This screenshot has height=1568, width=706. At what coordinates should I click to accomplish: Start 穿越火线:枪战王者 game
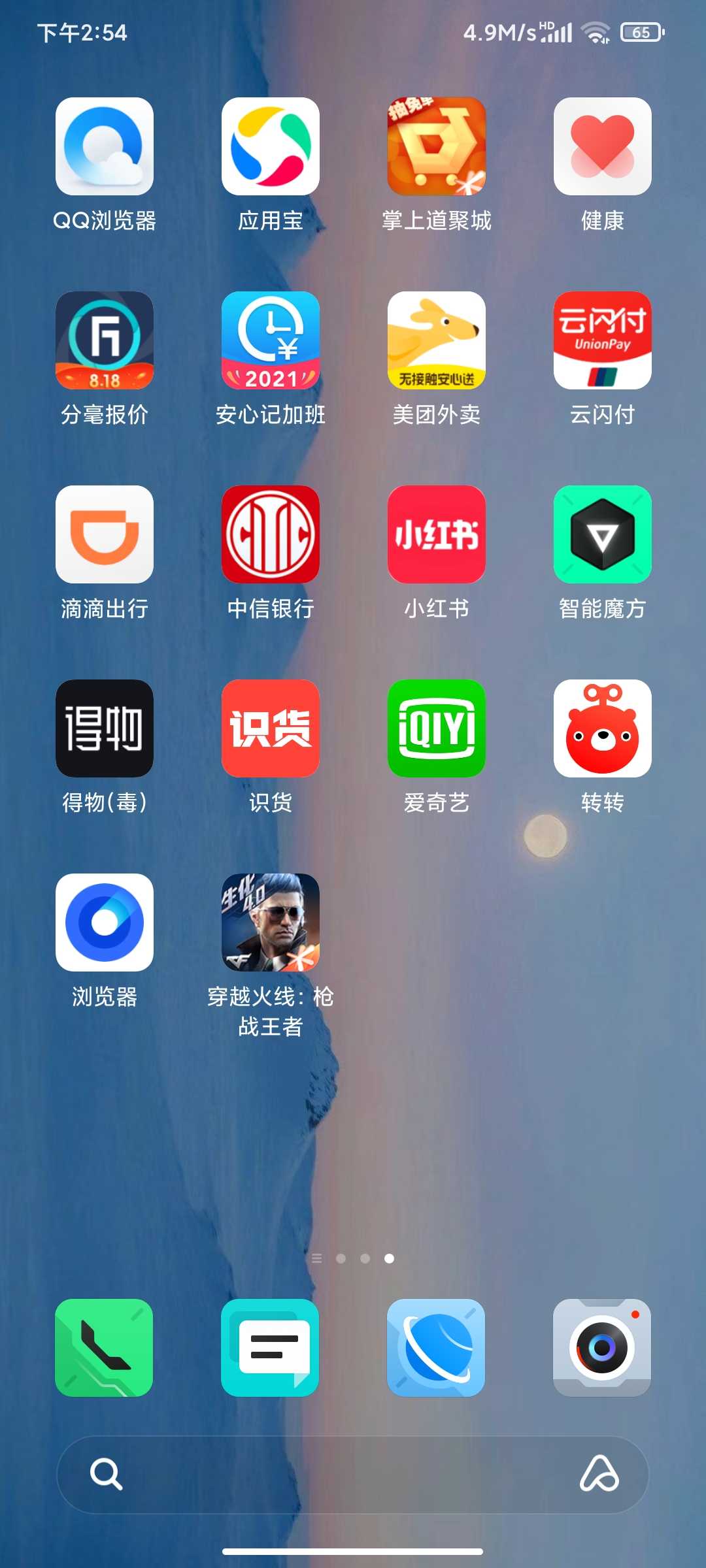click(x=271, y=923)
